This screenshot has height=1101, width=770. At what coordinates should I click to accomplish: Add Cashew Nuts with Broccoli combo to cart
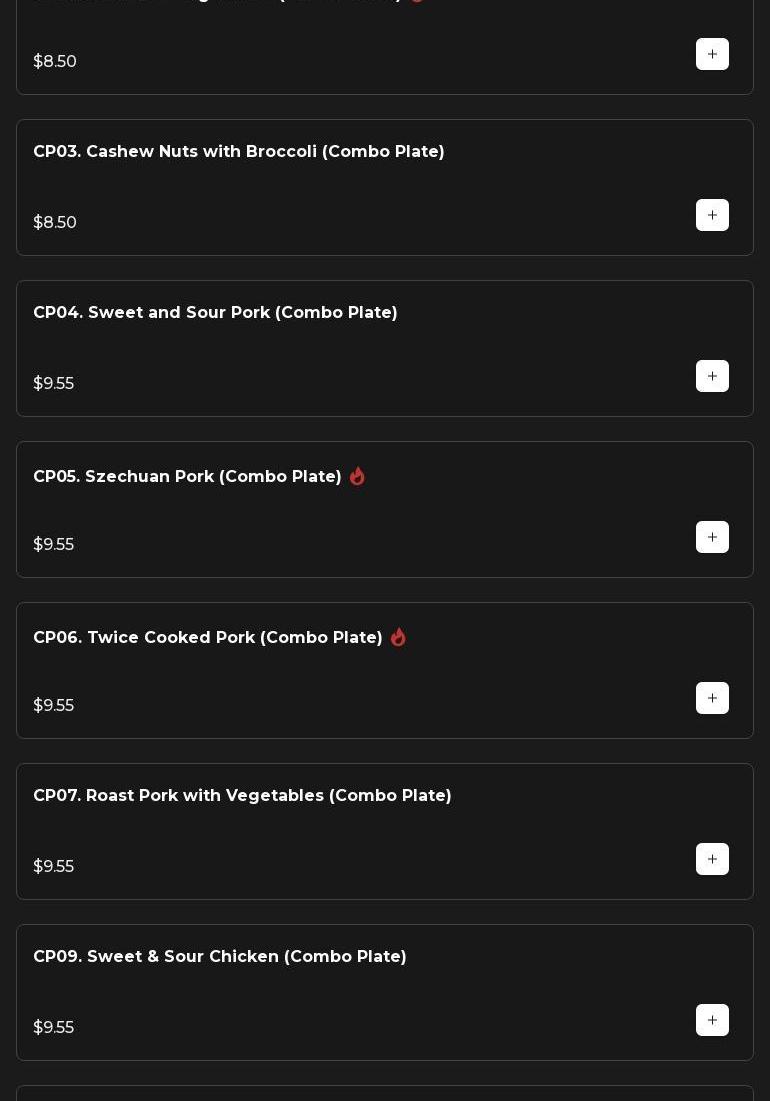[x=712, y=215]
